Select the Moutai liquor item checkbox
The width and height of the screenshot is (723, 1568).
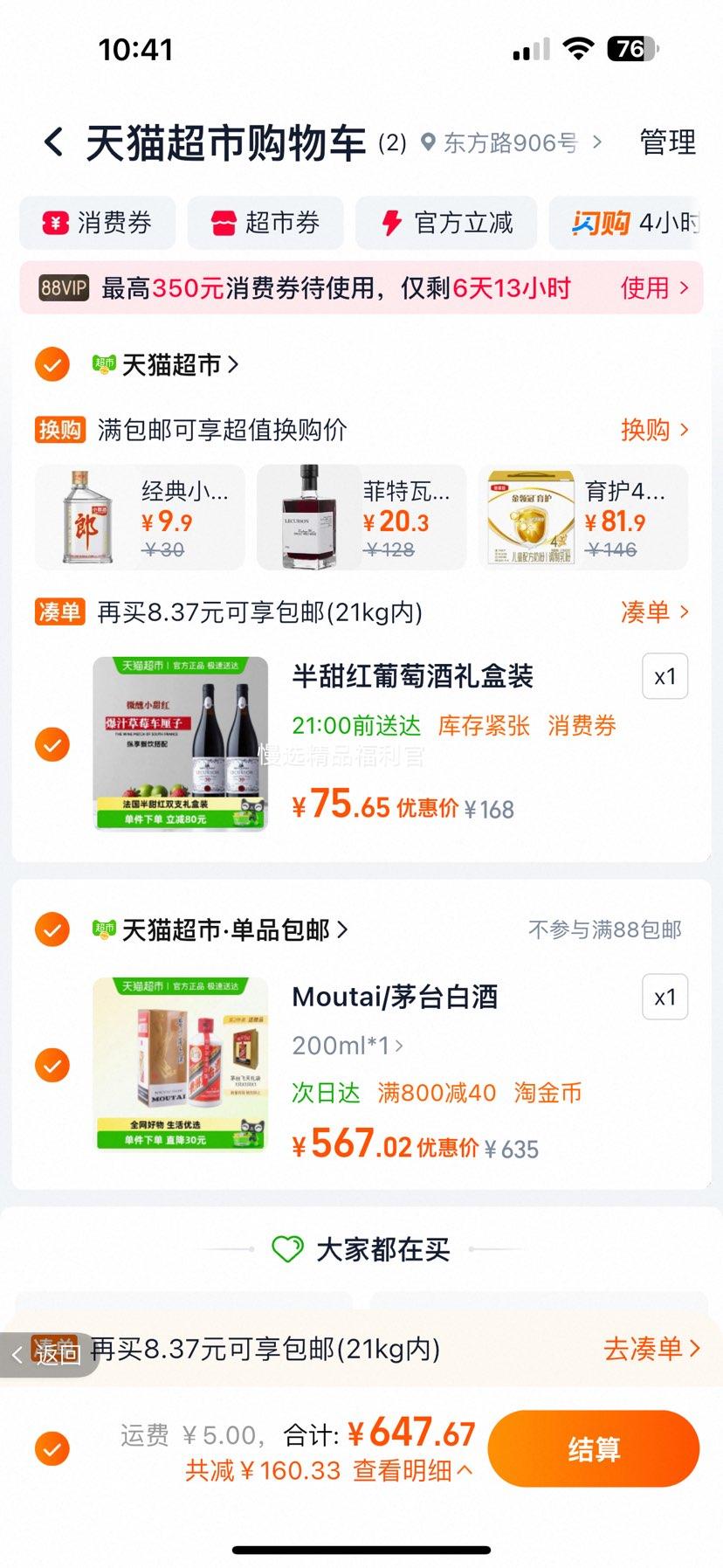(52, 1066)
